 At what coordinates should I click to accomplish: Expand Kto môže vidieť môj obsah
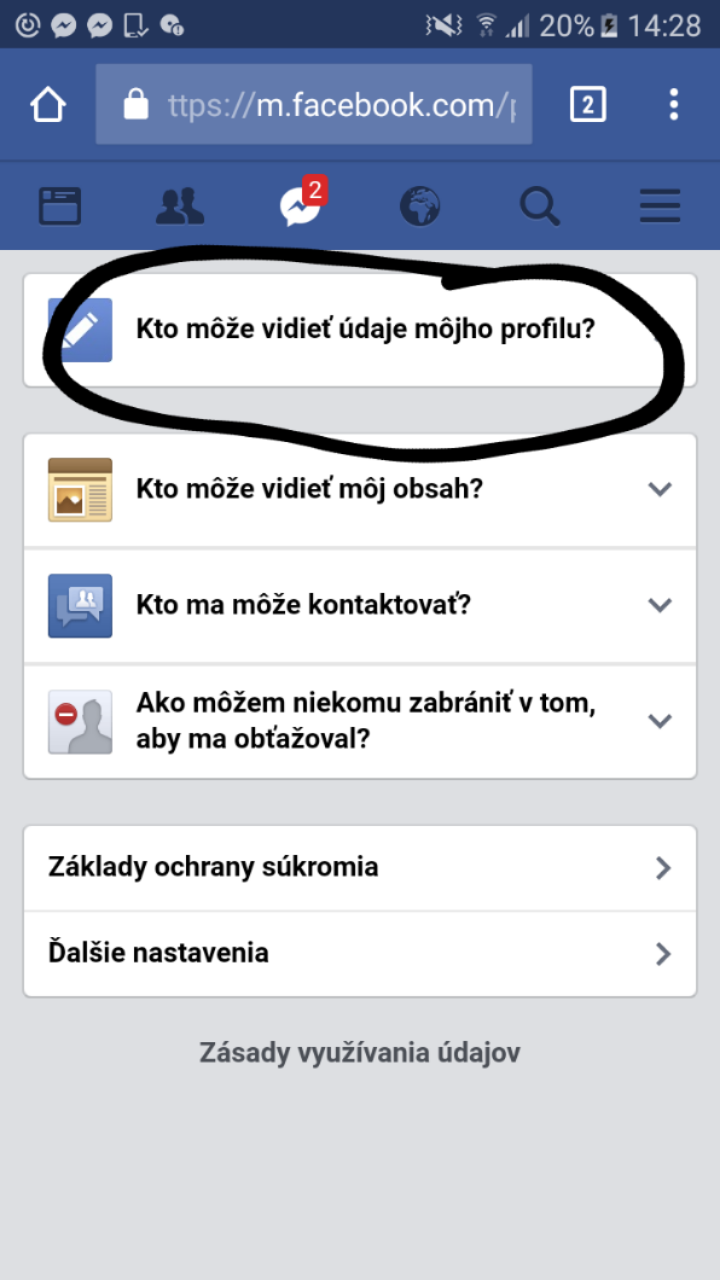pos(360,490)
